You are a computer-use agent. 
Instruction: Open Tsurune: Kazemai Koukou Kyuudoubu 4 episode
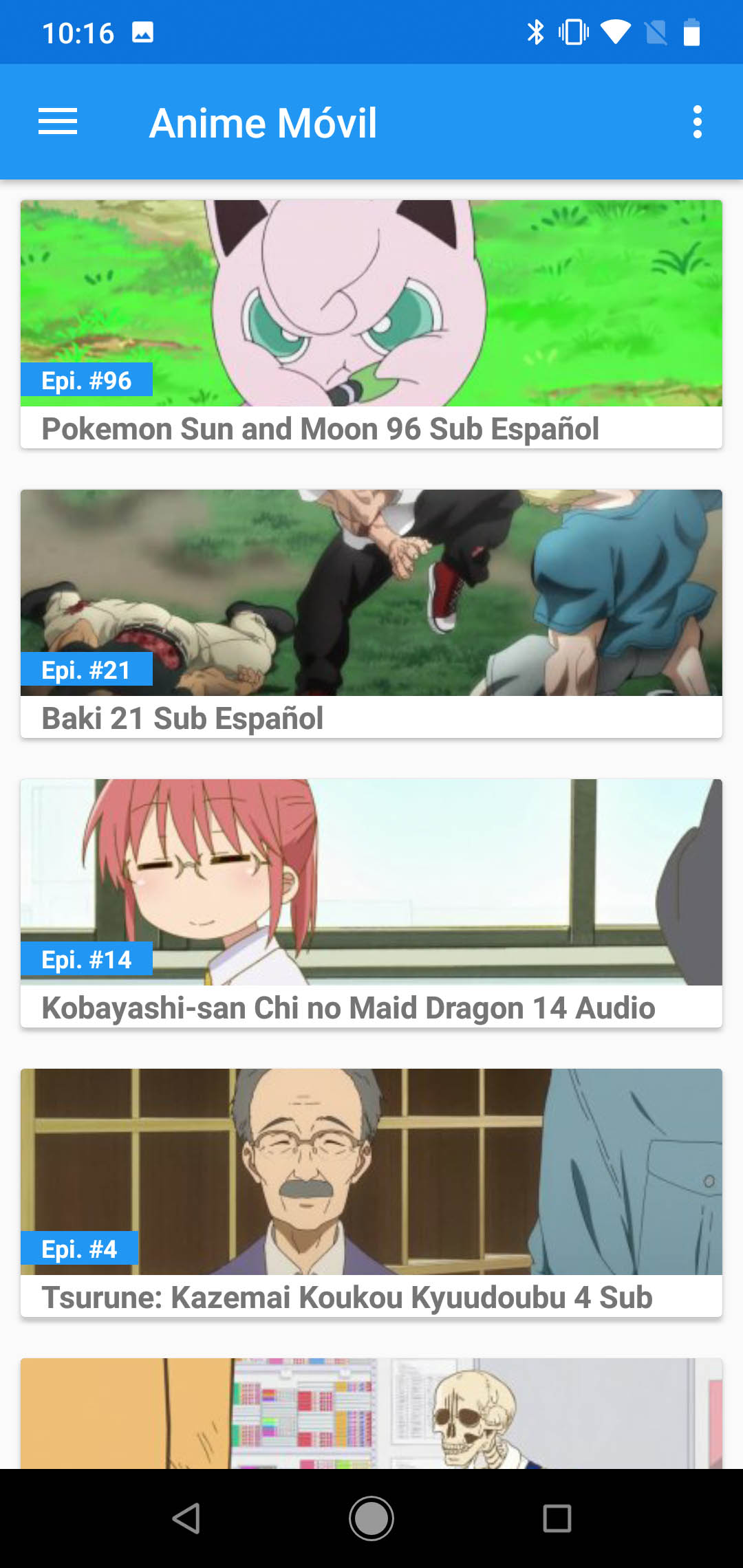point(371,1192)
